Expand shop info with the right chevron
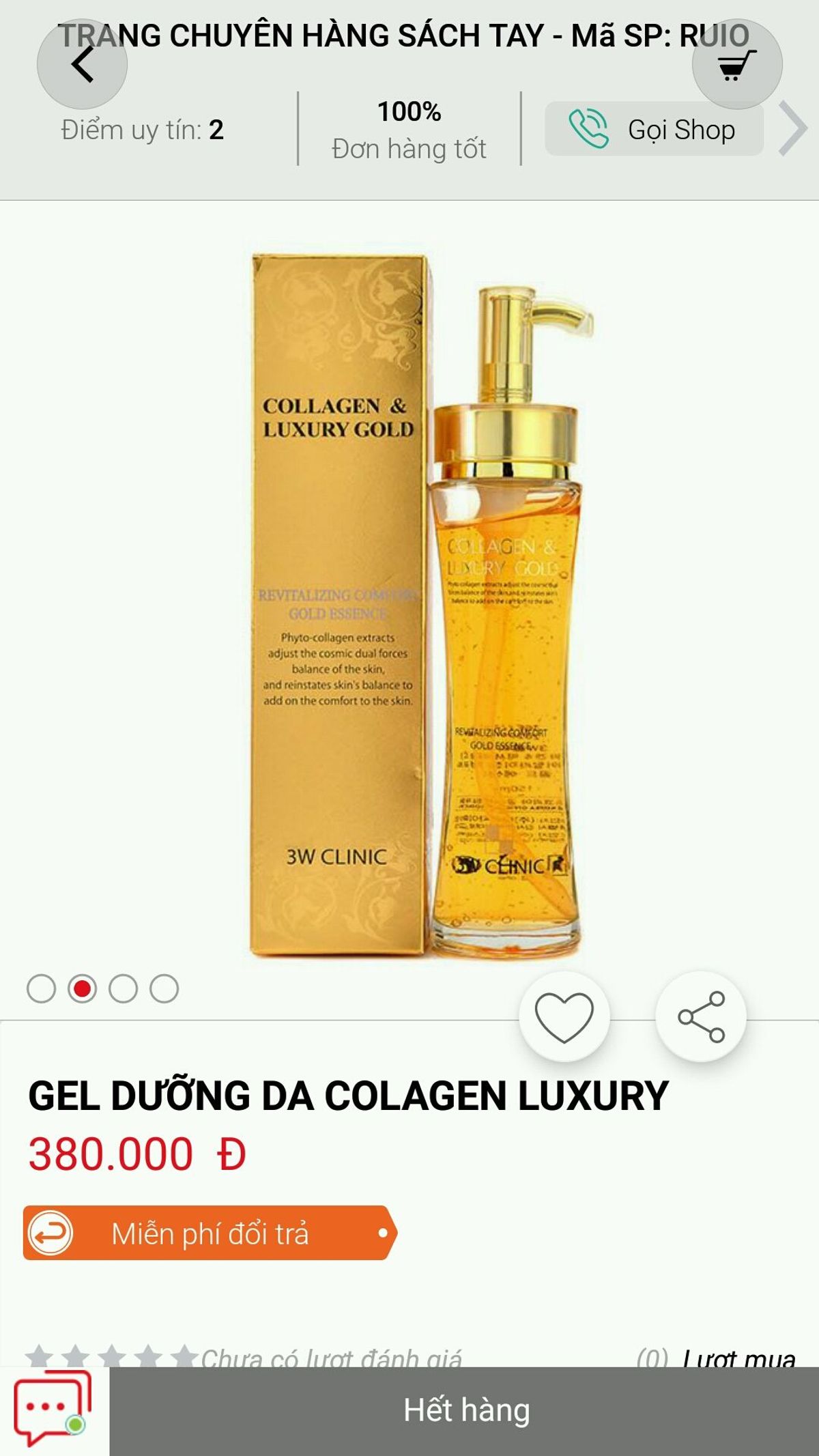This screenshot has width=819, height=1456. (794, 129)
